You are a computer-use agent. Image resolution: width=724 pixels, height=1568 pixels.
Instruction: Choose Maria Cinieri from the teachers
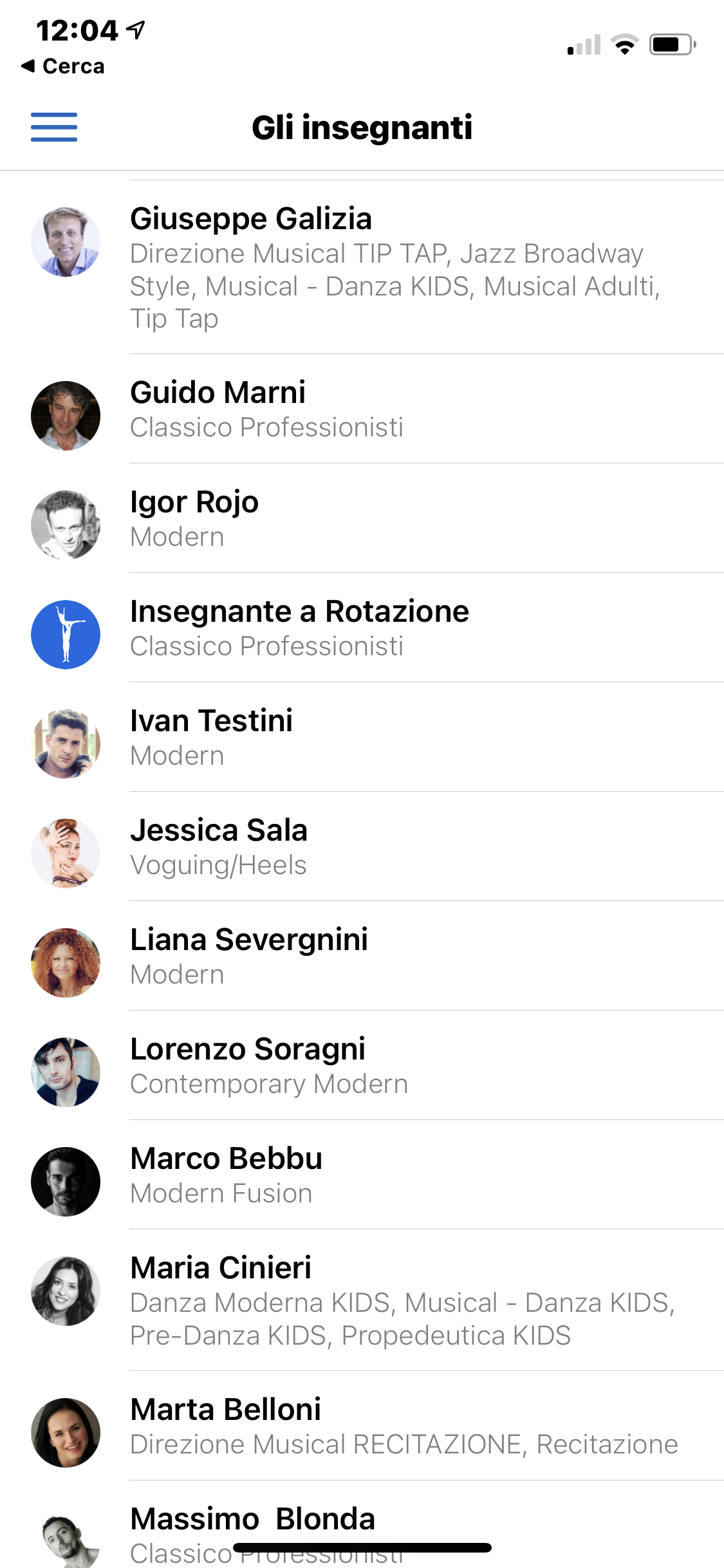point(362,1300)
